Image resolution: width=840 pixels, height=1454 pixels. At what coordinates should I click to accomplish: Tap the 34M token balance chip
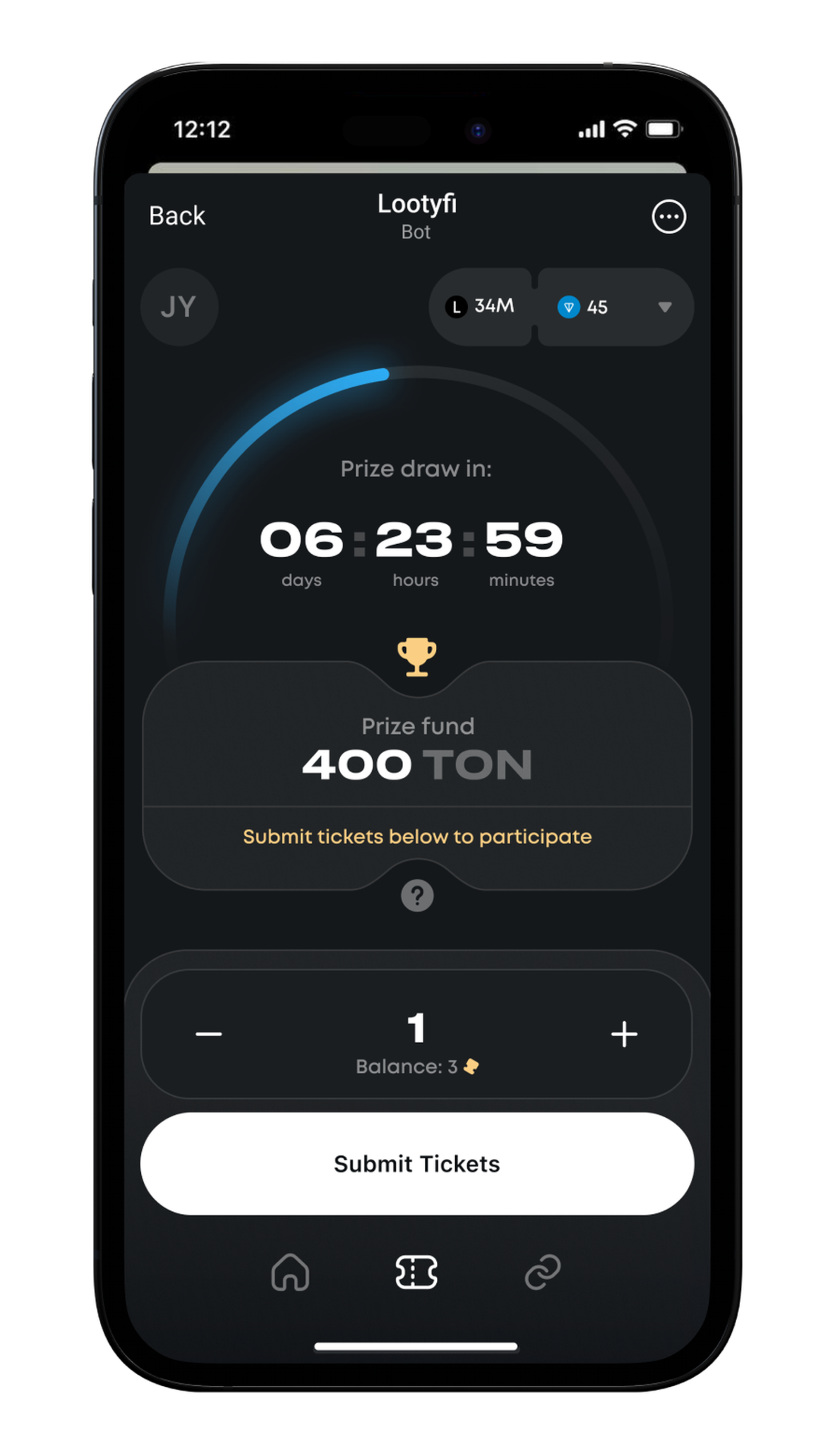[x=481, y=306]
